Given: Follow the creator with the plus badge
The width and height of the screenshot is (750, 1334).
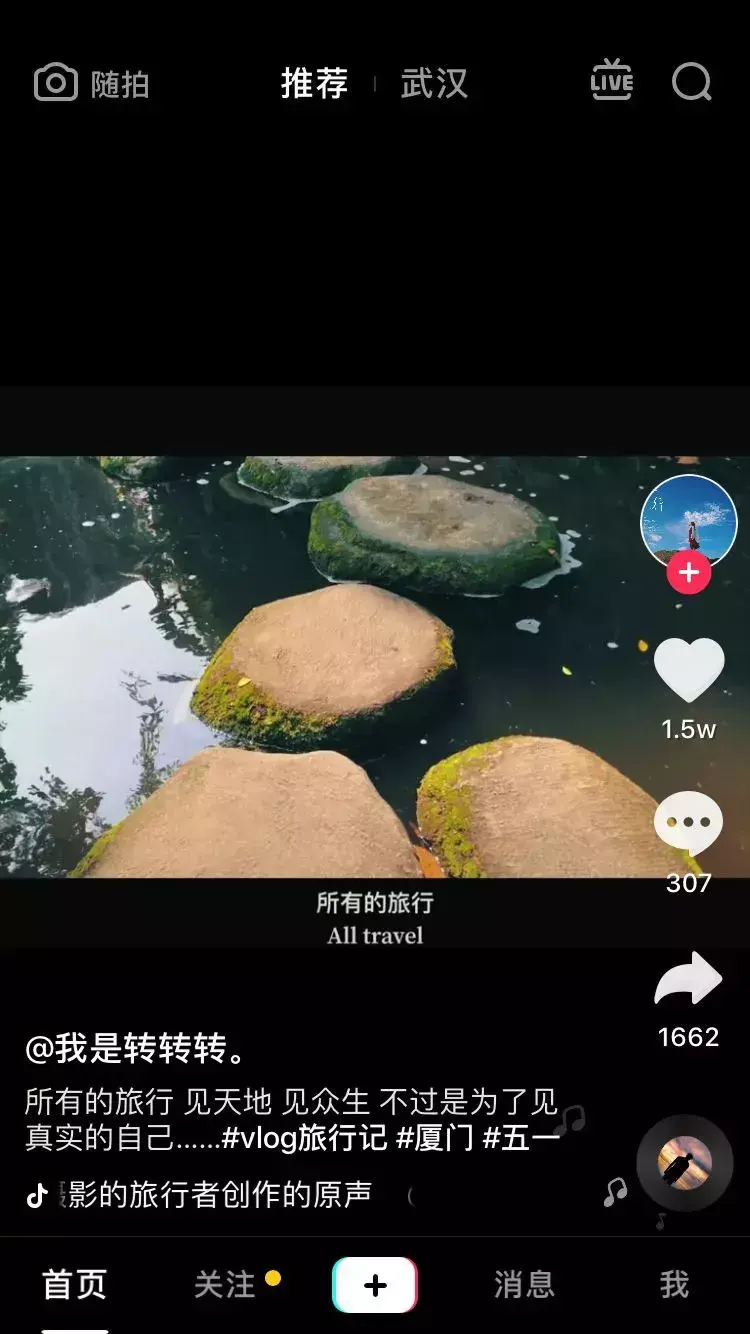Looking at the screenshot, I should point(688,574).
